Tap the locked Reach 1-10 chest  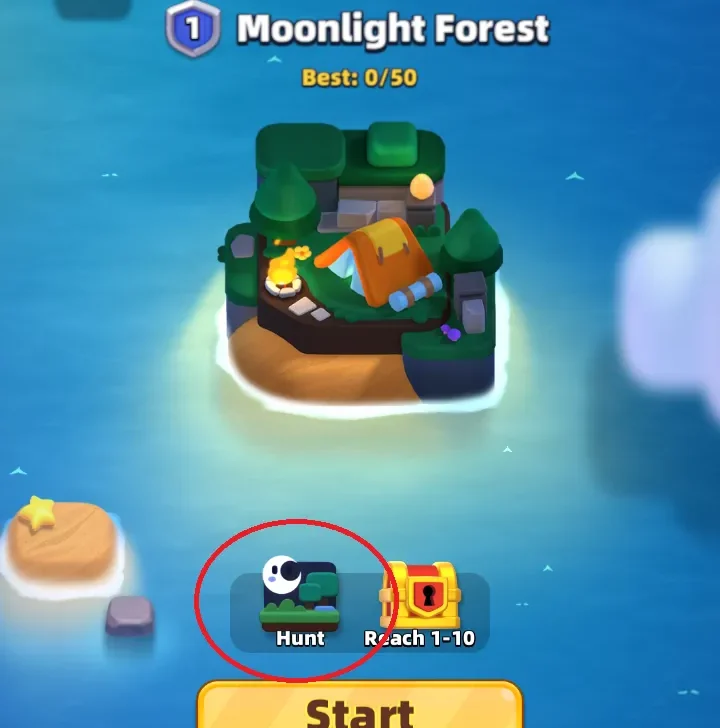pos(420,597)
